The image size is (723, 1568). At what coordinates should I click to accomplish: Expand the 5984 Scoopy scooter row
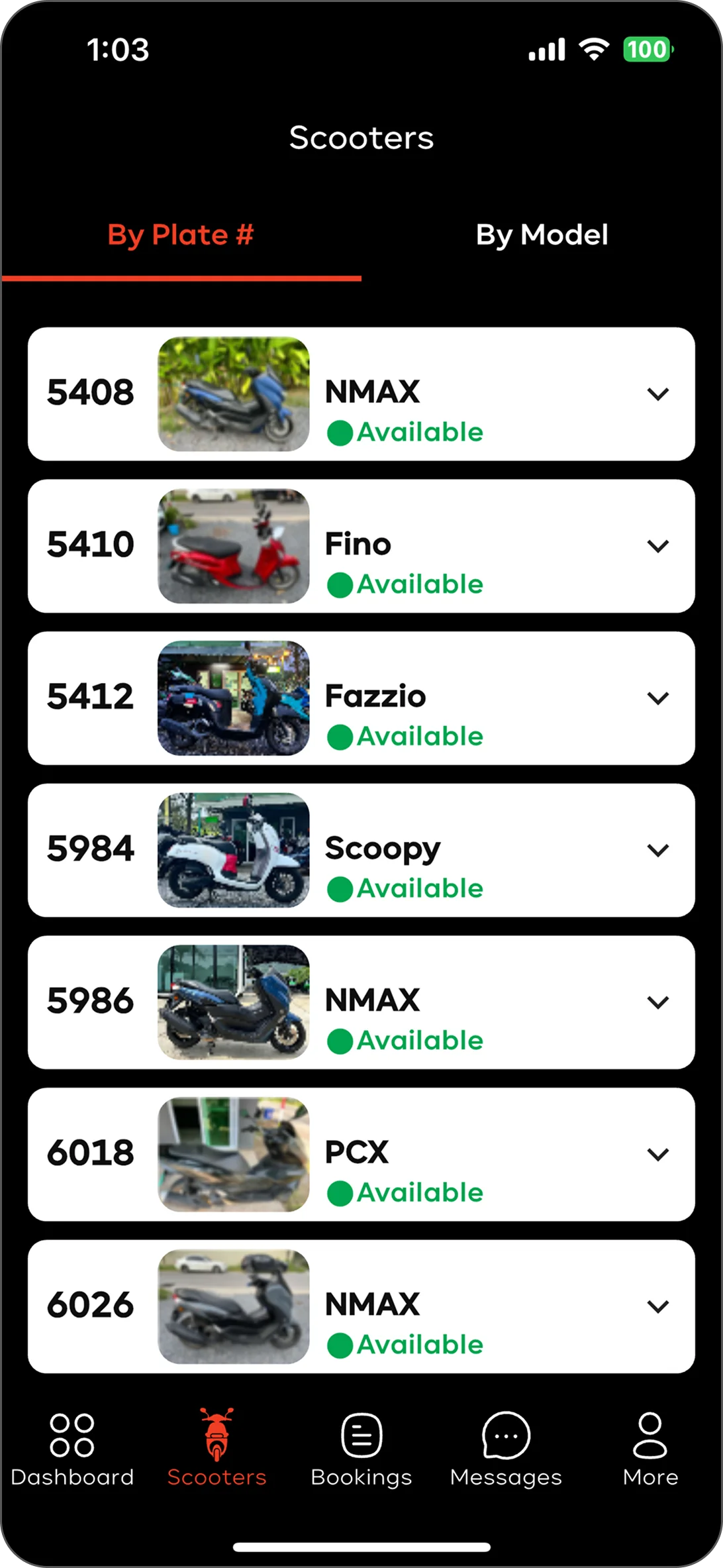(x=657, y=851)
